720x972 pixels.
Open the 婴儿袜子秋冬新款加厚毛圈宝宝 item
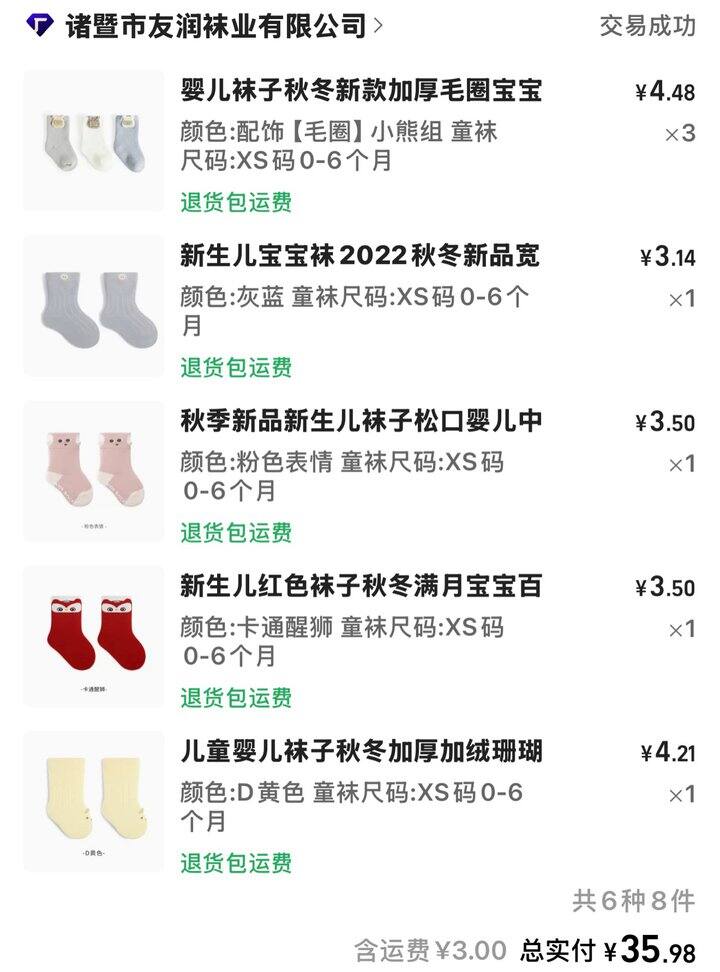[x=361, y=92]
